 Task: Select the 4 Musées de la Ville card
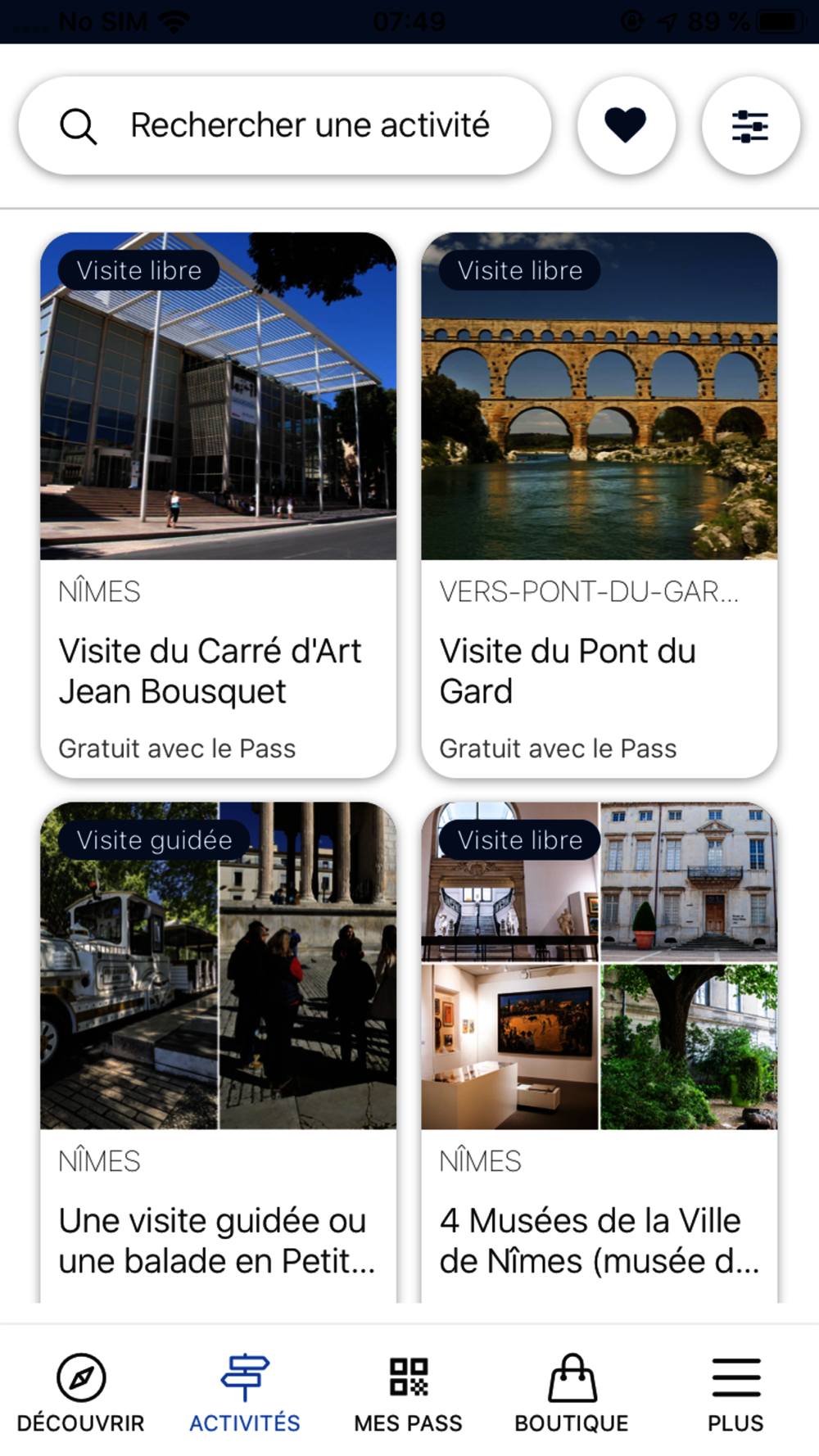pyautogui.click(x=599, y=1051)
